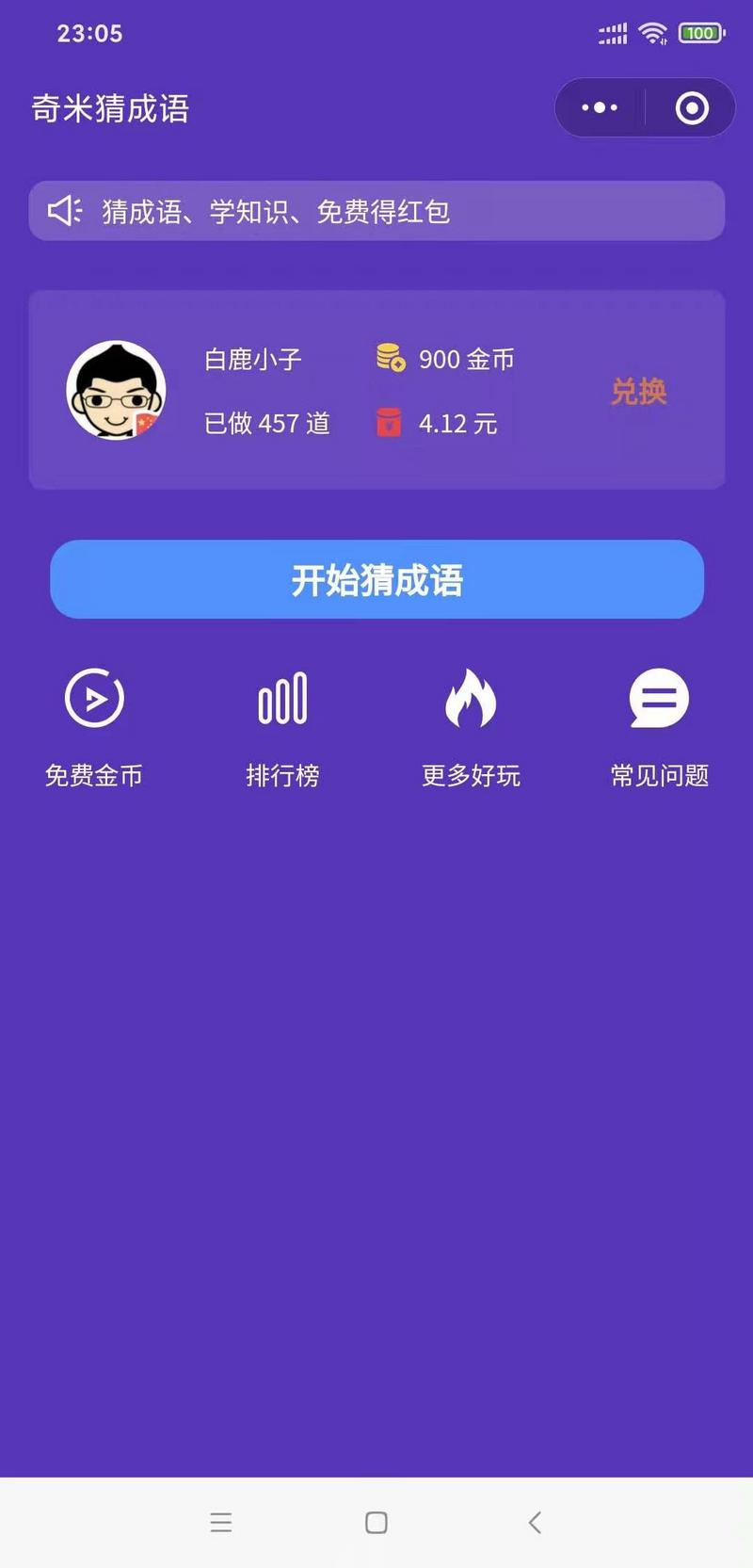Open the 排行榜 leaderboard

[x=282, y=725]
